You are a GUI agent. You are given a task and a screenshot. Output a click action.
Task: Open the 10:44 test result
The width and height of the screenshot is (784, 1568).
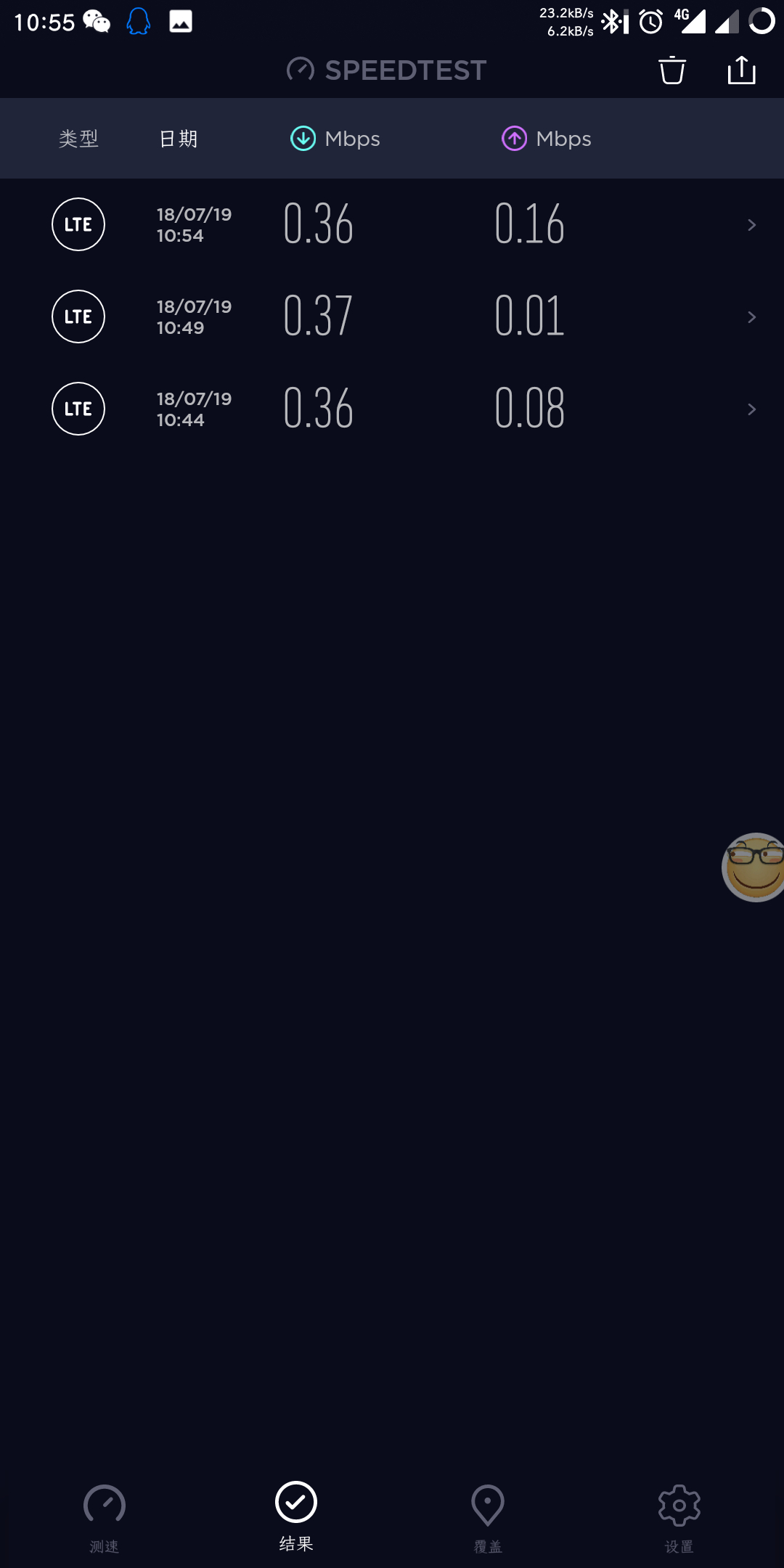click(392, 409)
